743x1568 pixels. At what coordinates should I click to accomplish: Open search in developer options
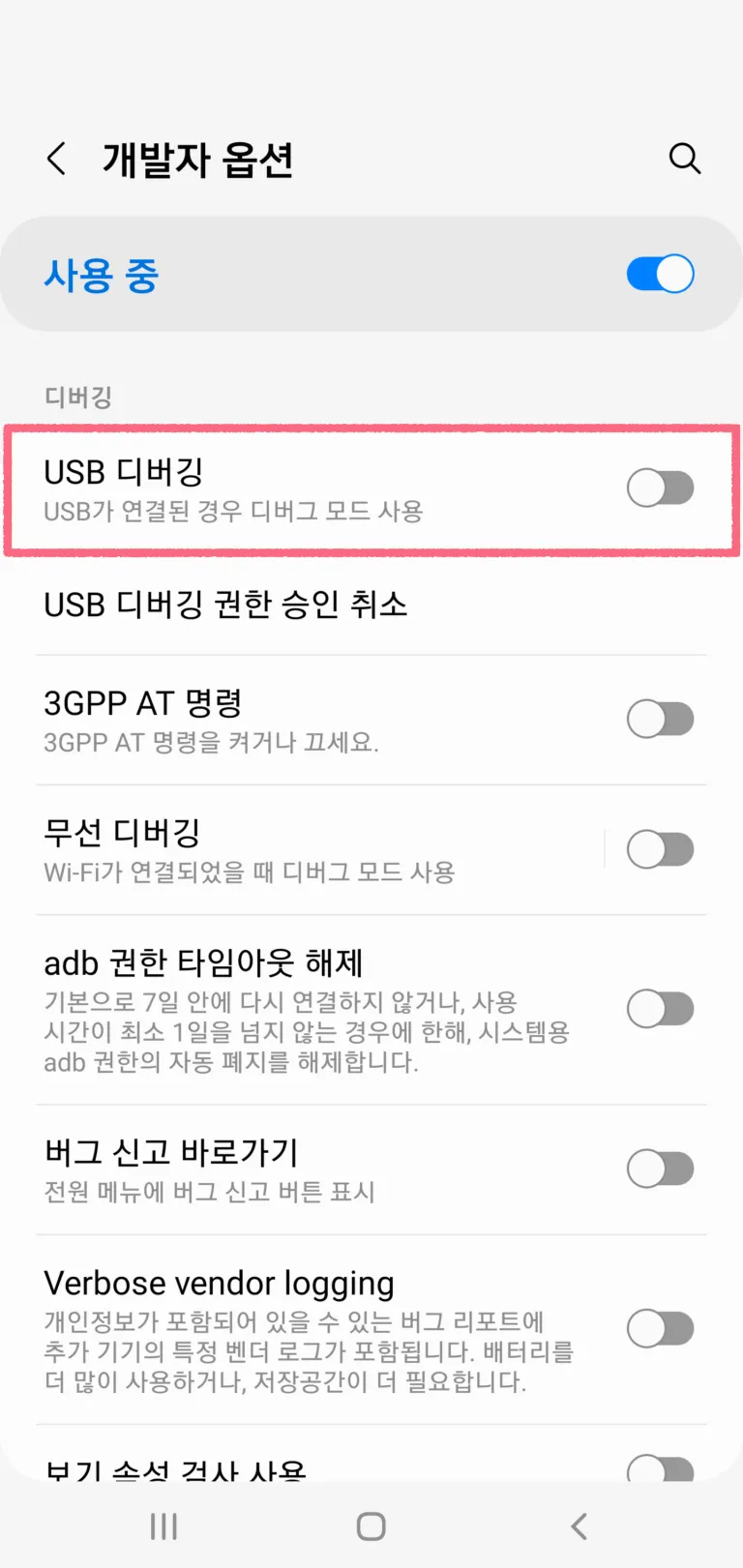tap(685, 159)
